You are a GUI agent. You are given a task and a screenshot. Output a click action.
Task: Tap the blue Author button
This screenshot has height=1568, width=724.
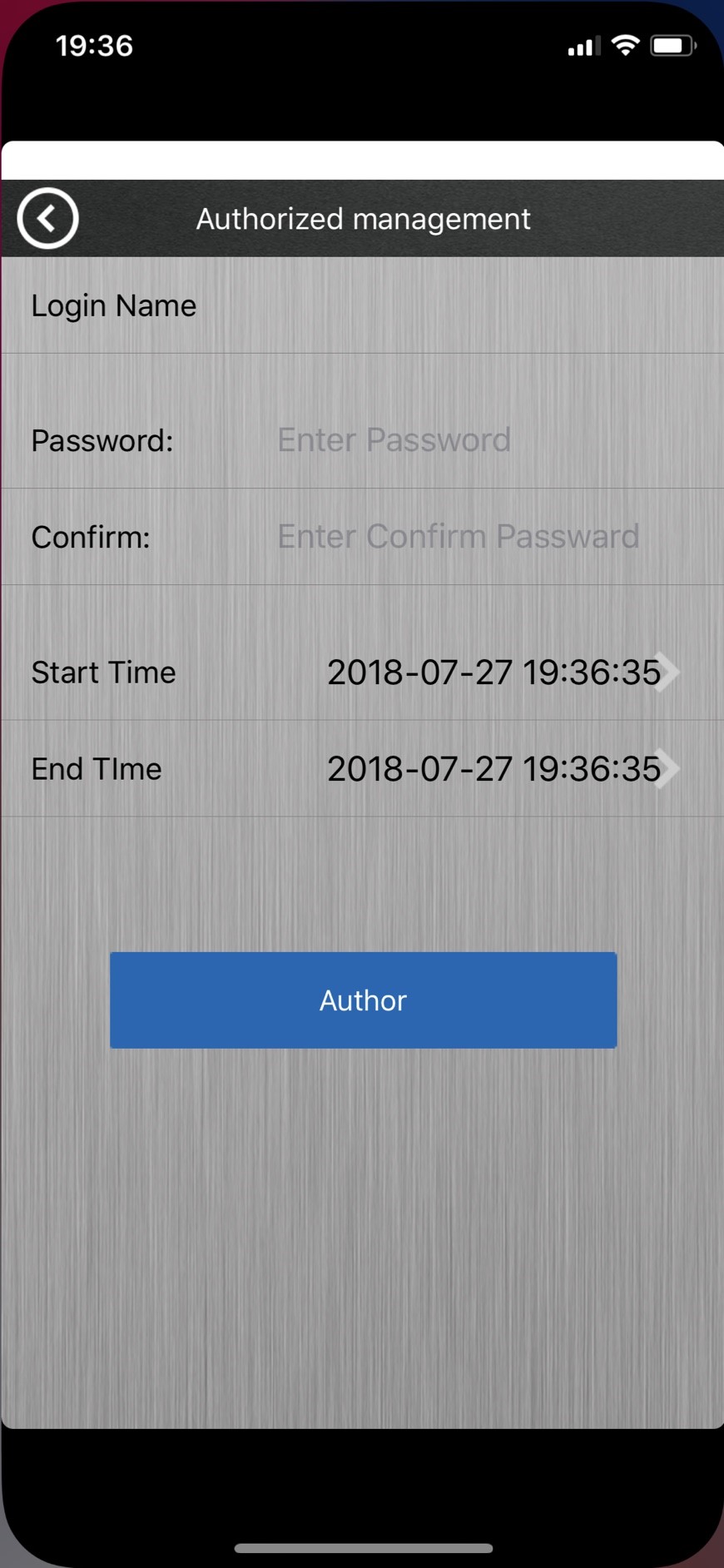[364, 1000]
